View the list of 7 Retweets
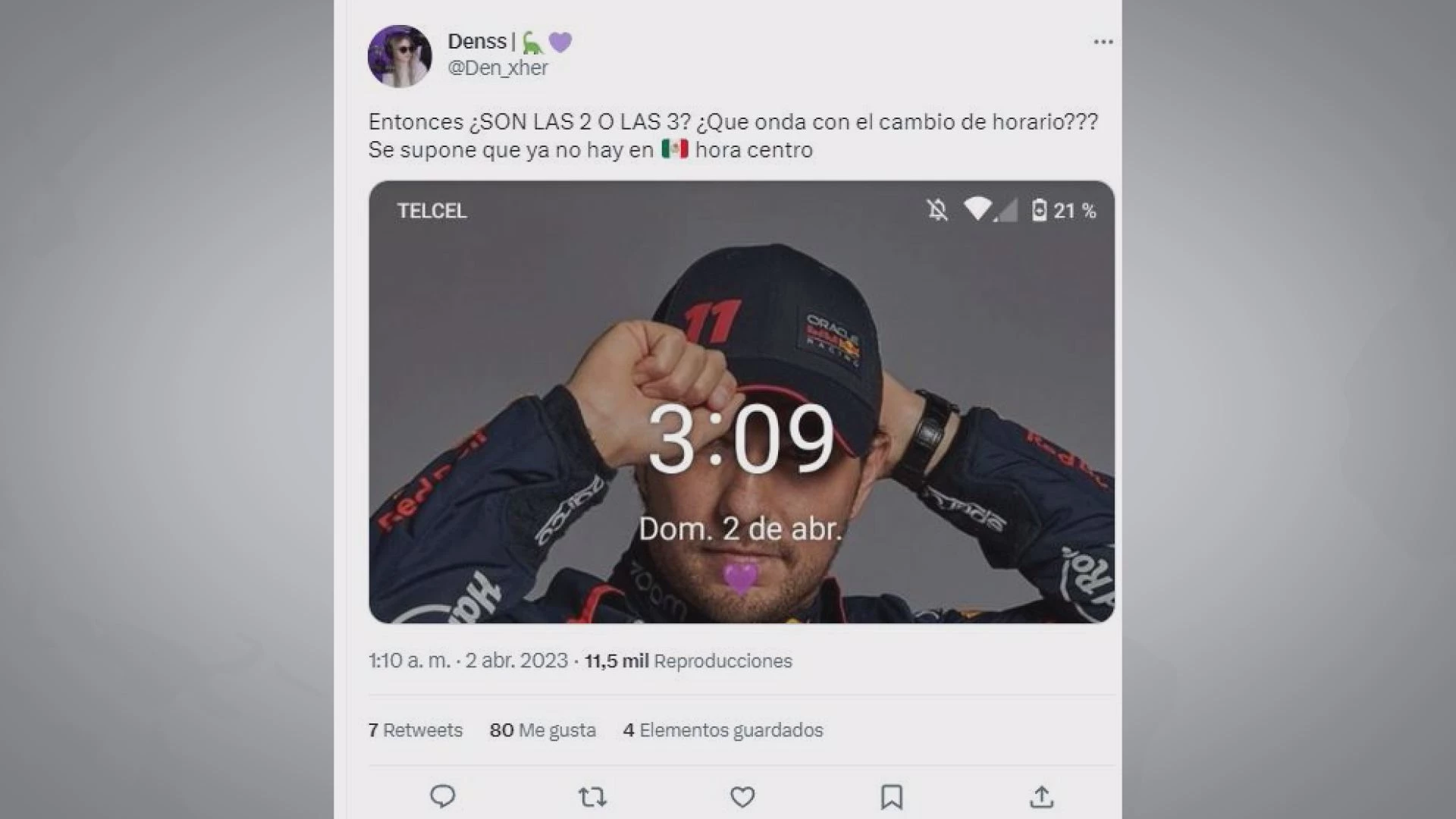1456x819 pixels. [415, 730]
